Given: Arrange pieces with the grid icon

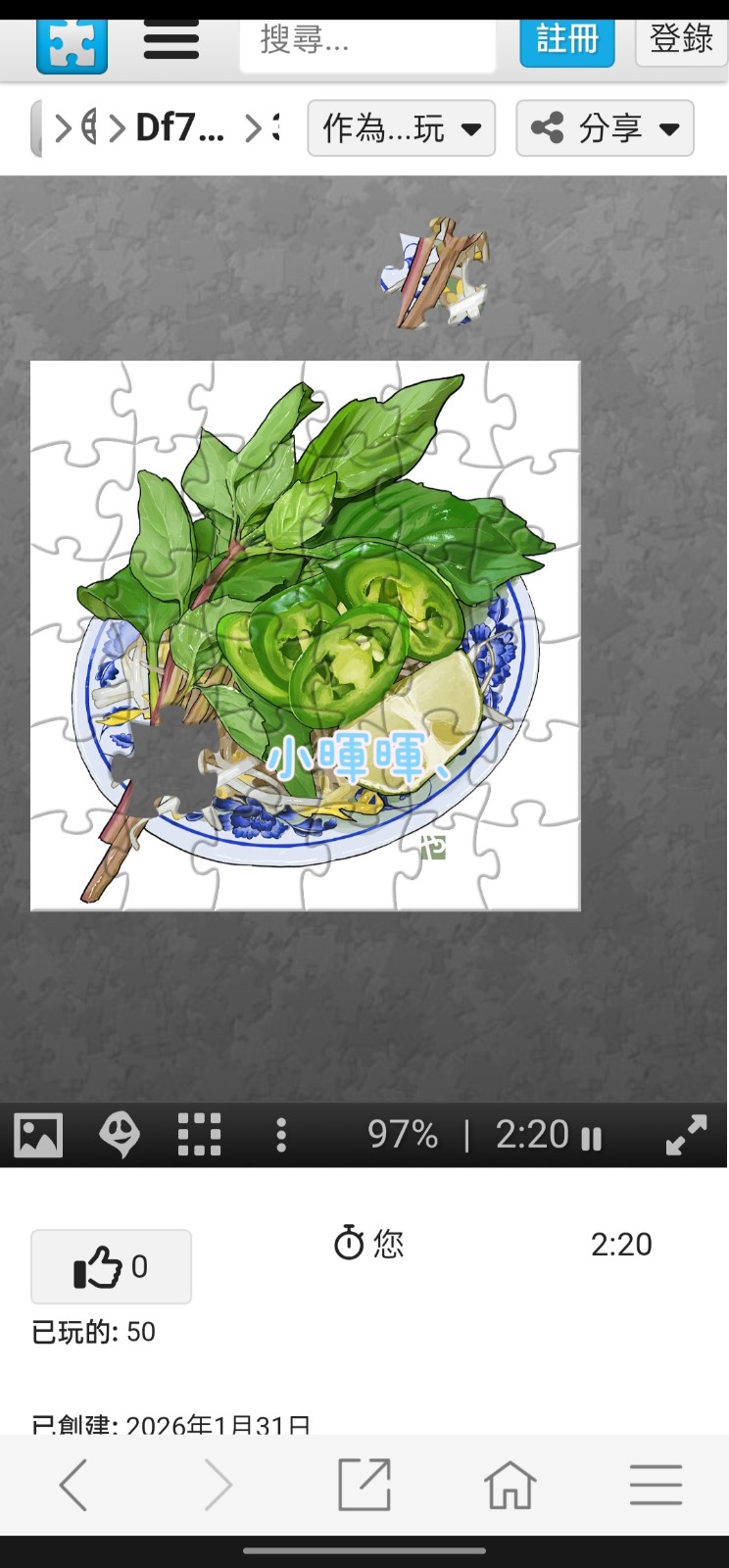Looking at the screenshot, I should tap(199, 1135).
